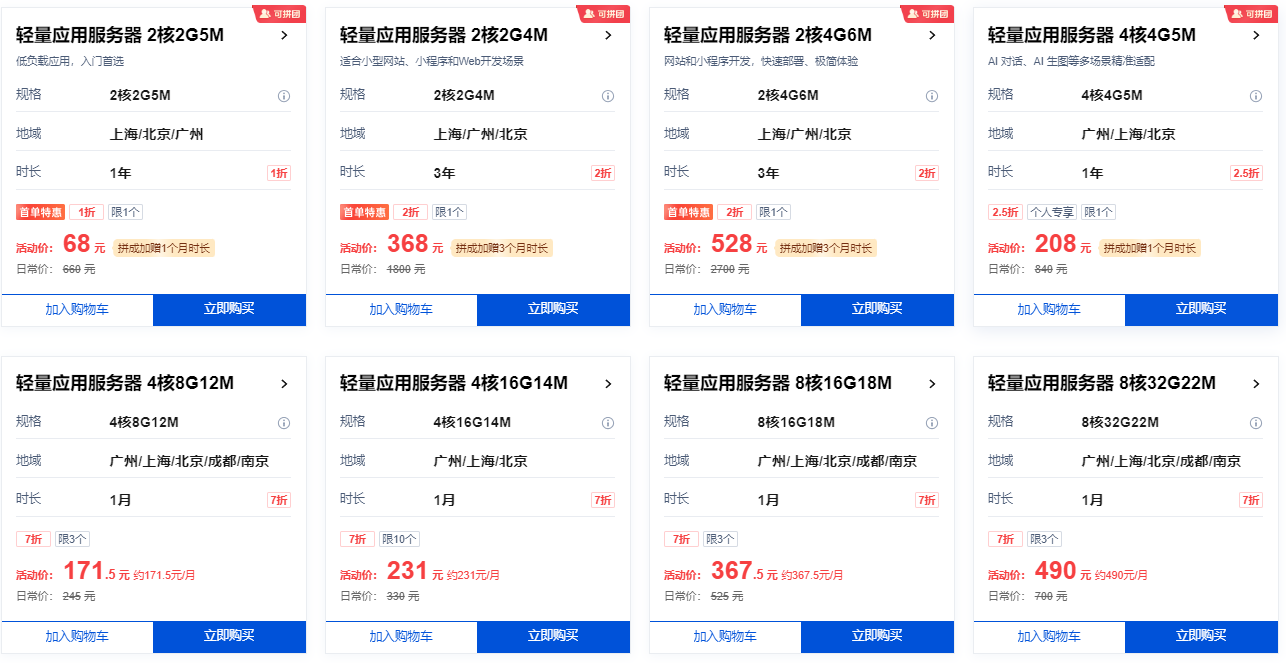Buy the 4核8G12M server now
1286x663 pixels.
[229, 636]
